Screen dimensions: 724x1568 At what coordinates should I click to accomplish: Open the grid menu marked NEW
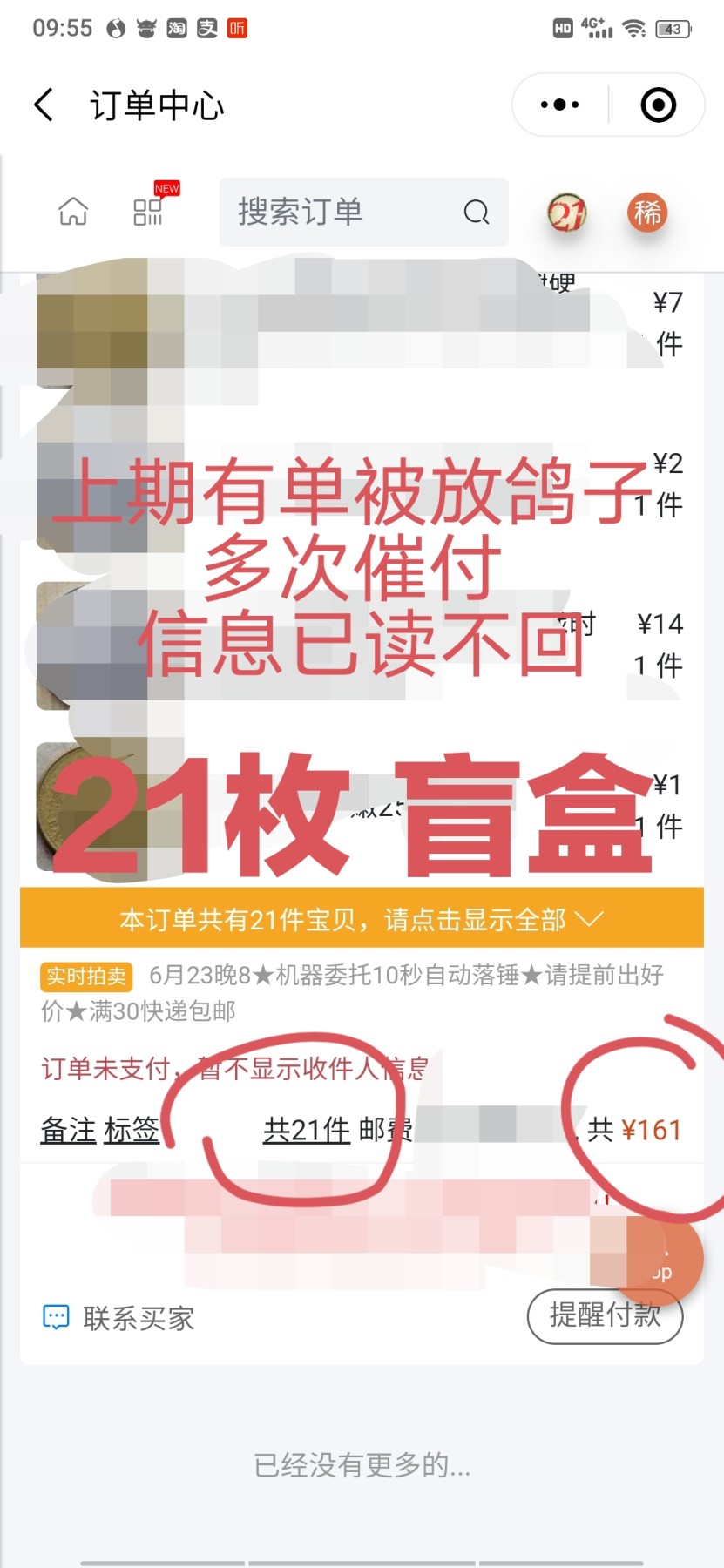click(x=148, y=212)
